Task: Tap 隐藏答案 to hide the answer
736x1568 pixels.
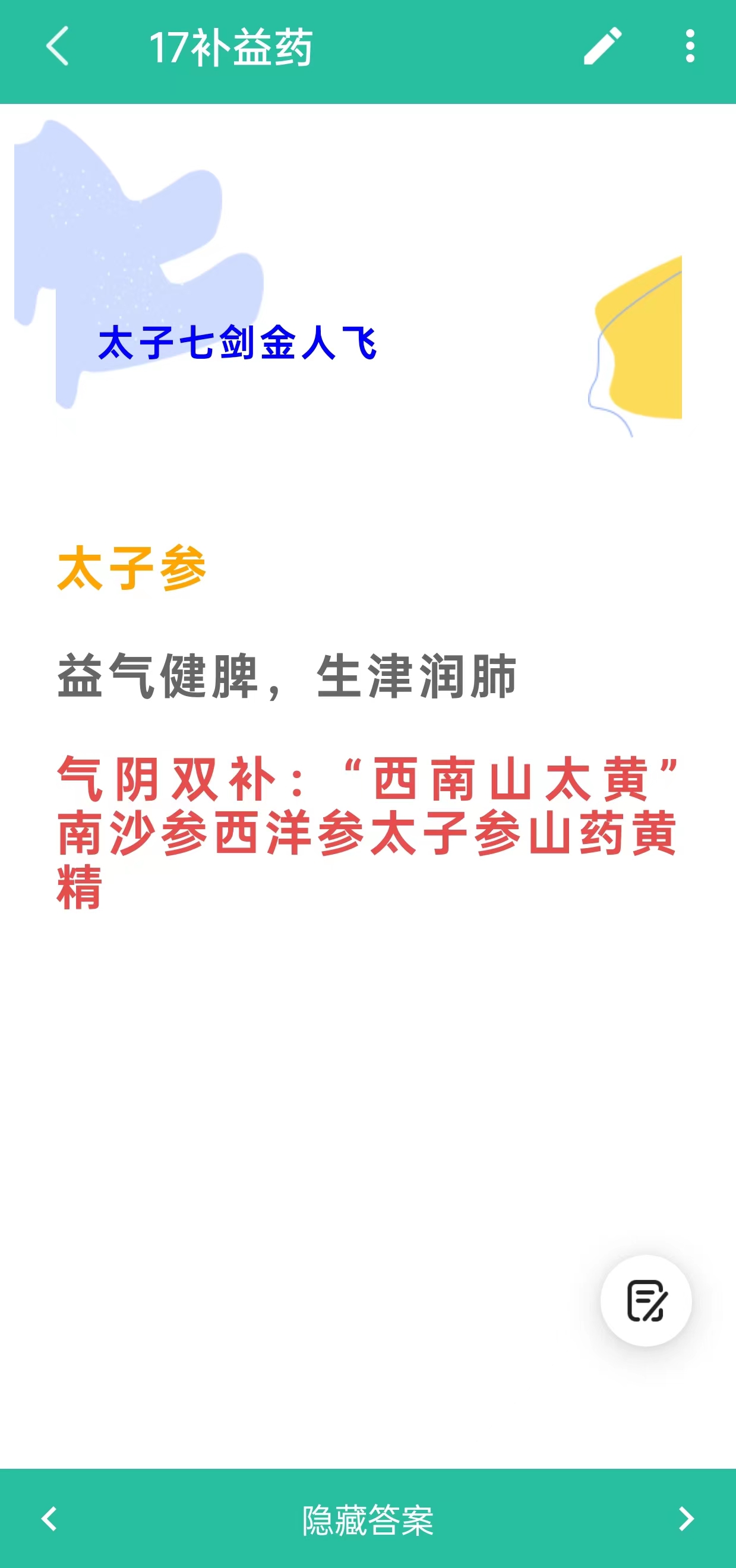Action: tap(368, 1520)
